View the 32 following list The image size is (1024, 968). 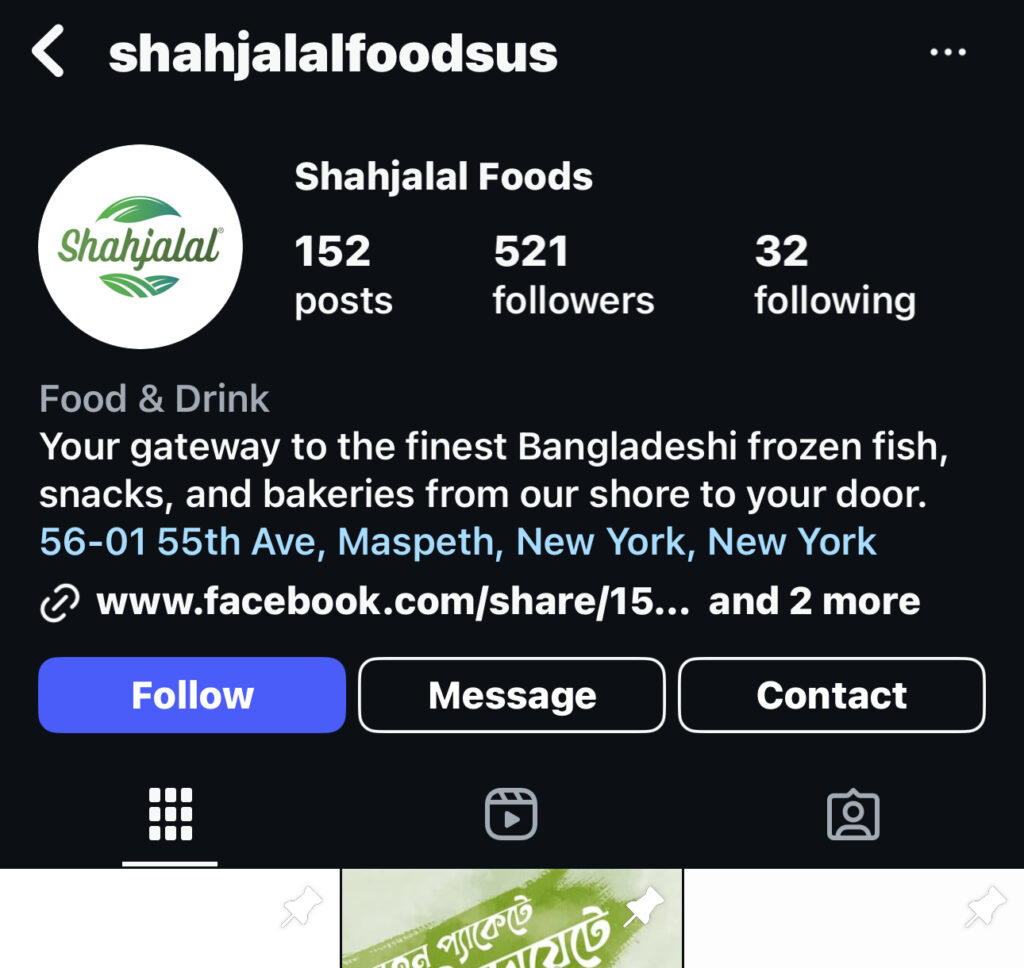834,275
